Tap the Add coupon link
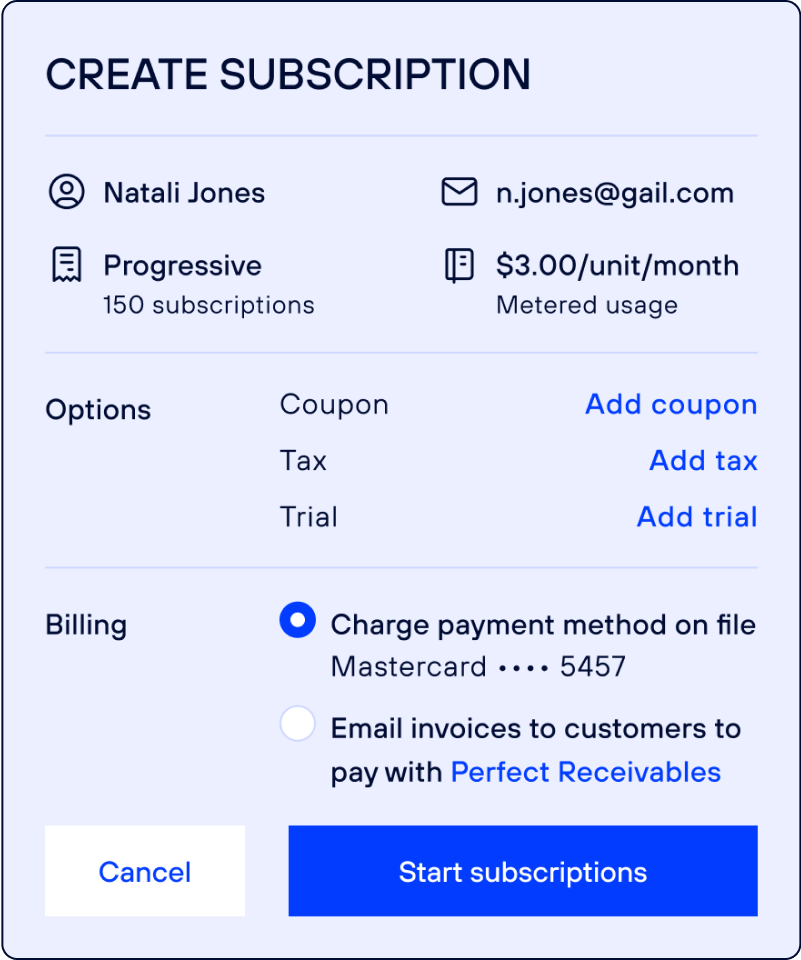This screenshot has height=960, width=801. pos(670,405)
